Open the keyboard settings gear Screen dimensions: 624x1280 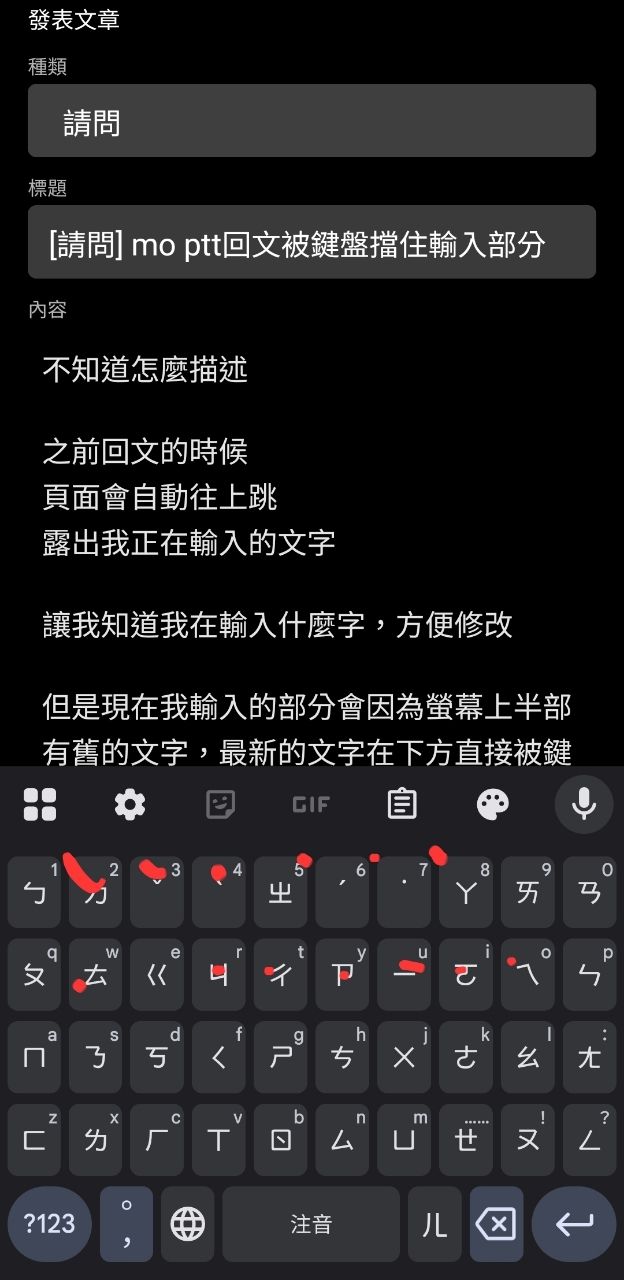click(x=130, y=804)
